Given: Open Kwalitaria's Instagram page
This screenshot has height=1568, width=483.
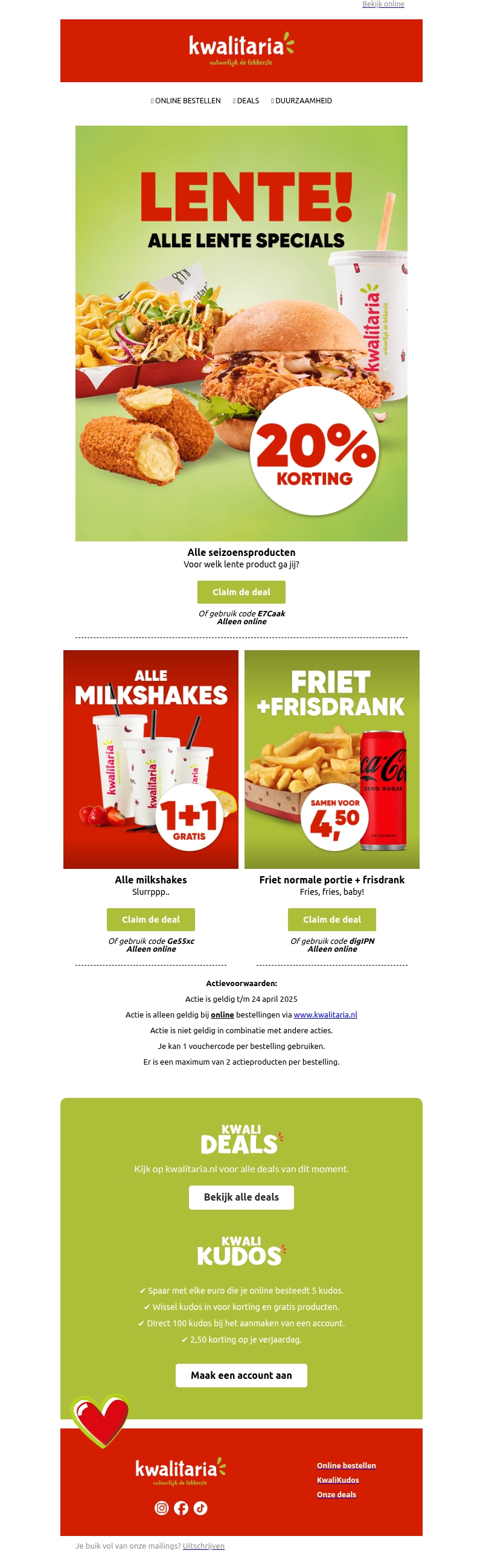Looking at the screenshot, I should click(162, 1508).
